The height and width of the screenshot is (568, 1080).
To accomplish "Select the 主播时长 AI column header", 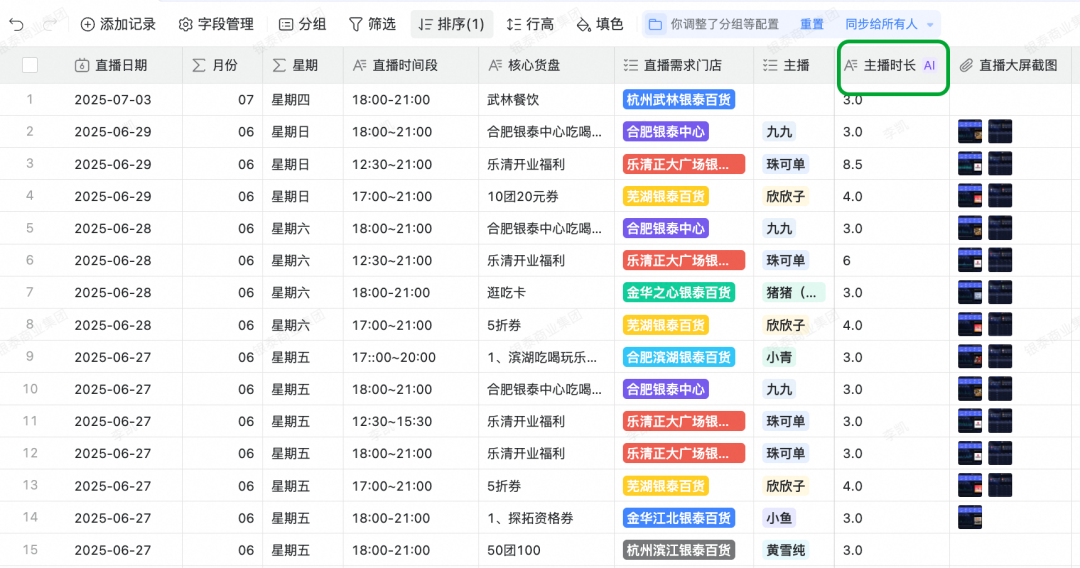I will [891, 65].
